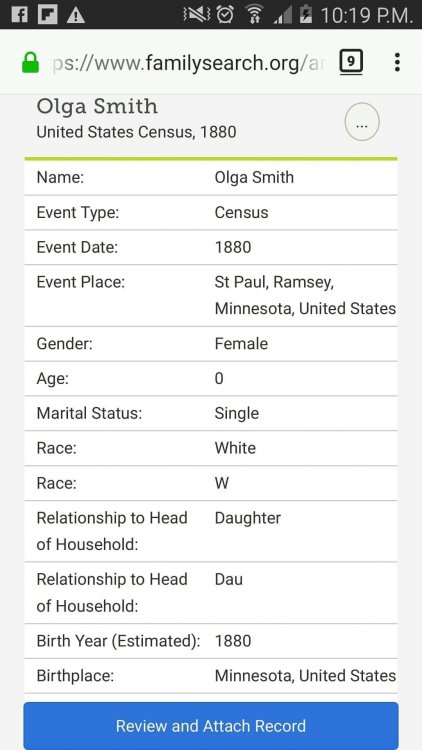Open the round more-options button by Olga Smith
The image size is (422, 750).
[x=362, y=122]
